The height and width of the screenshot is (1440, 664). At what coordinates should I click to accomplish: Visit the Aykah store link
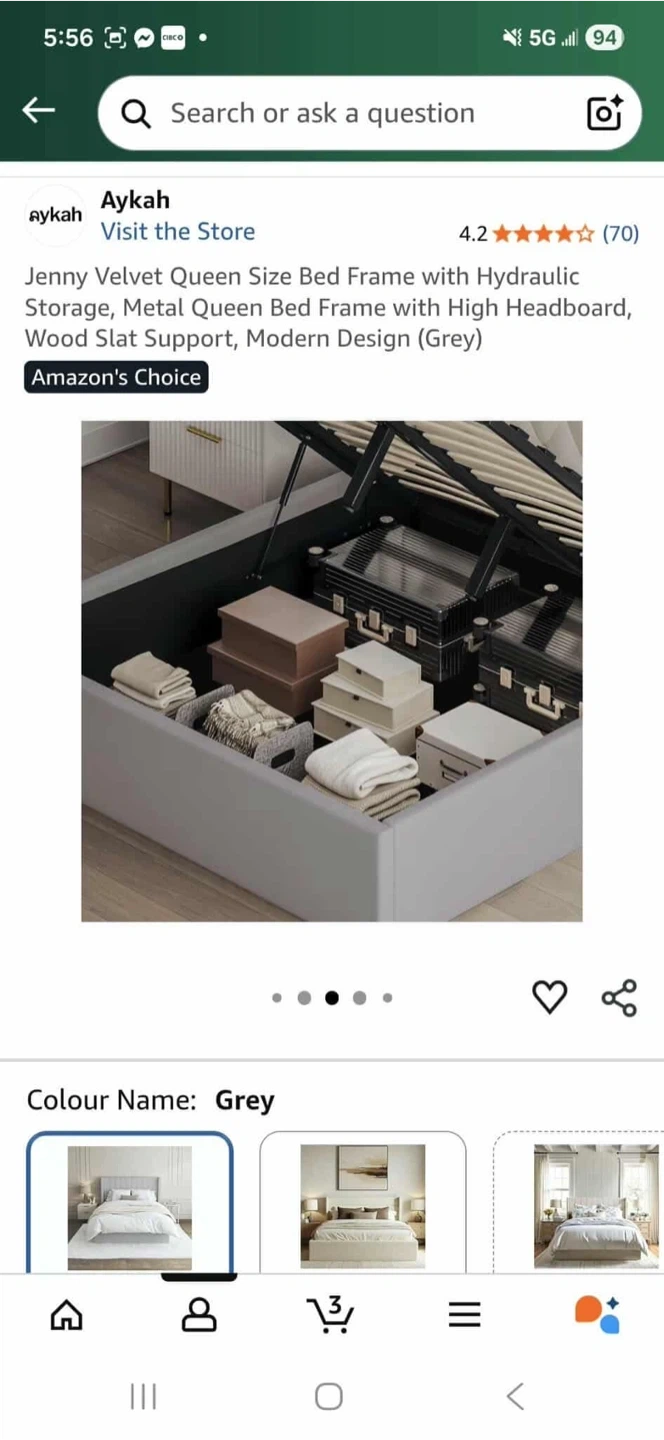[x=177, y=231]
